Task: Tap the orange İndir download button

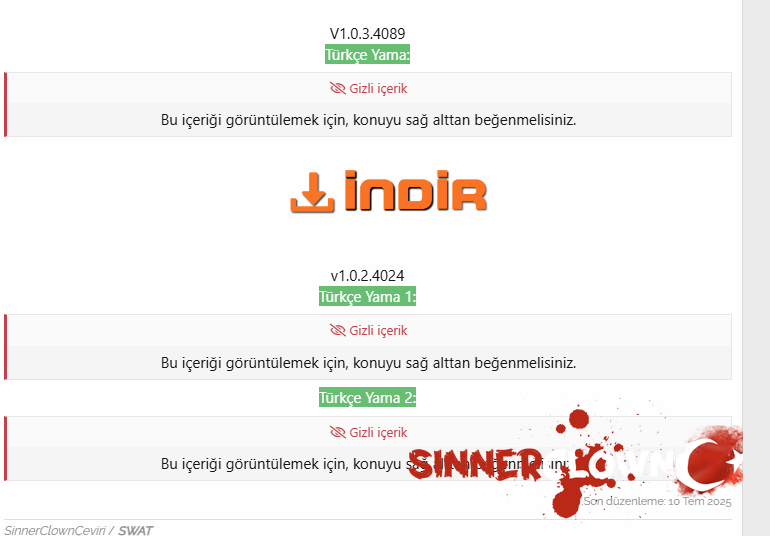Action: coord(388,191)
